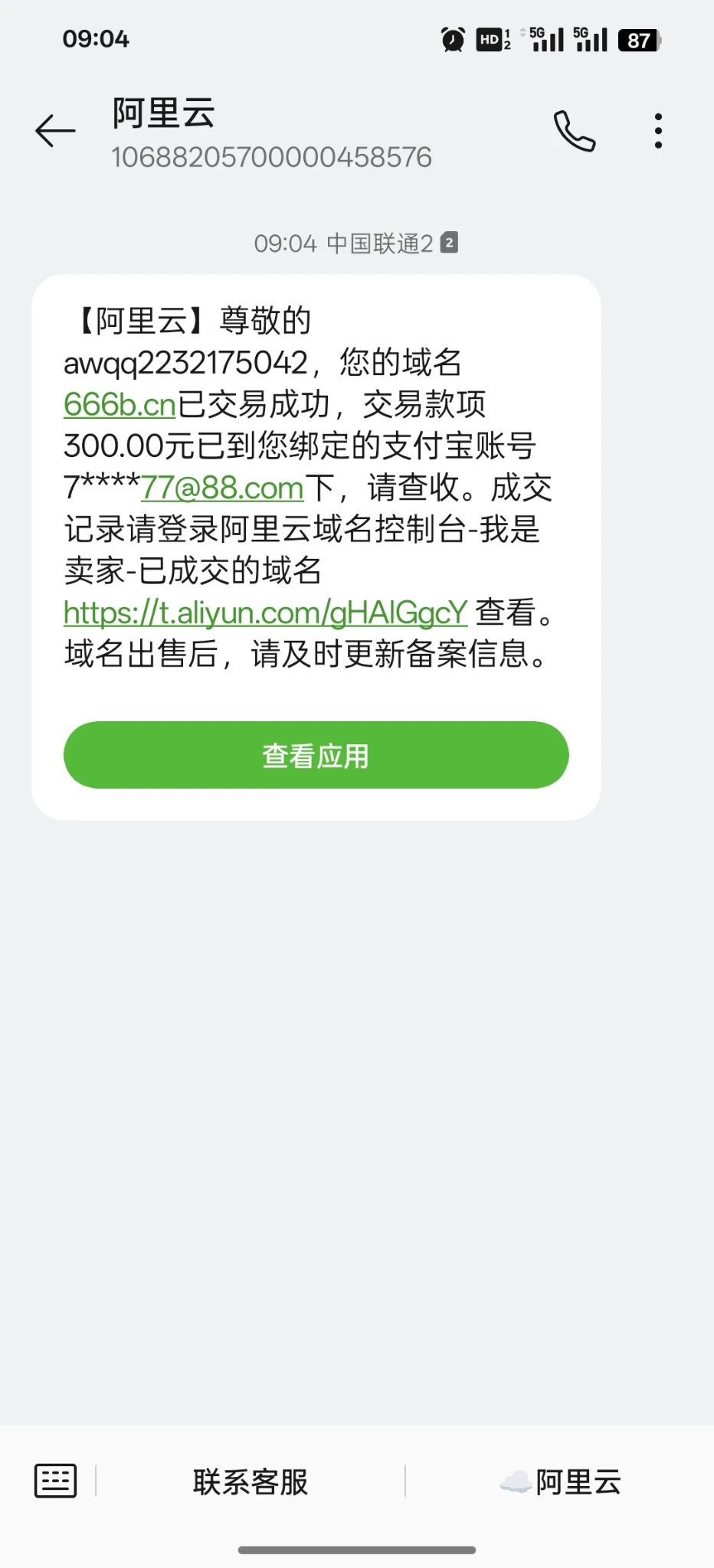
Task: Go back to the message list
Action: click(x=55, y=131)
